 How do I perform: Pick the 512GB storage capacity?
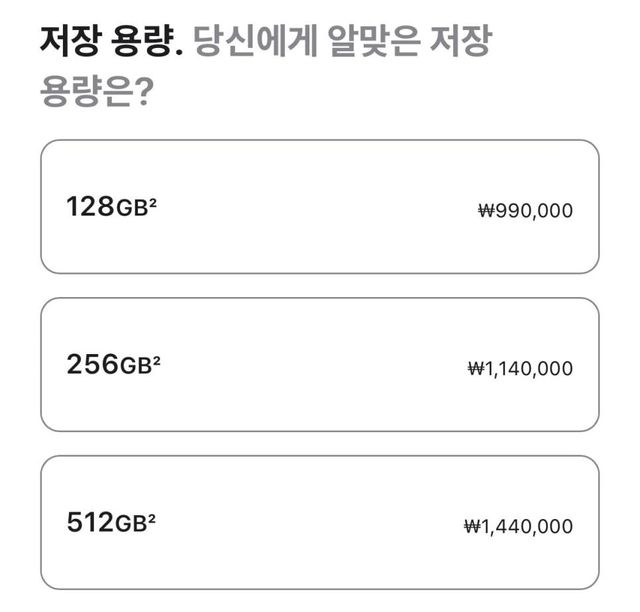[x=319, y=522]
